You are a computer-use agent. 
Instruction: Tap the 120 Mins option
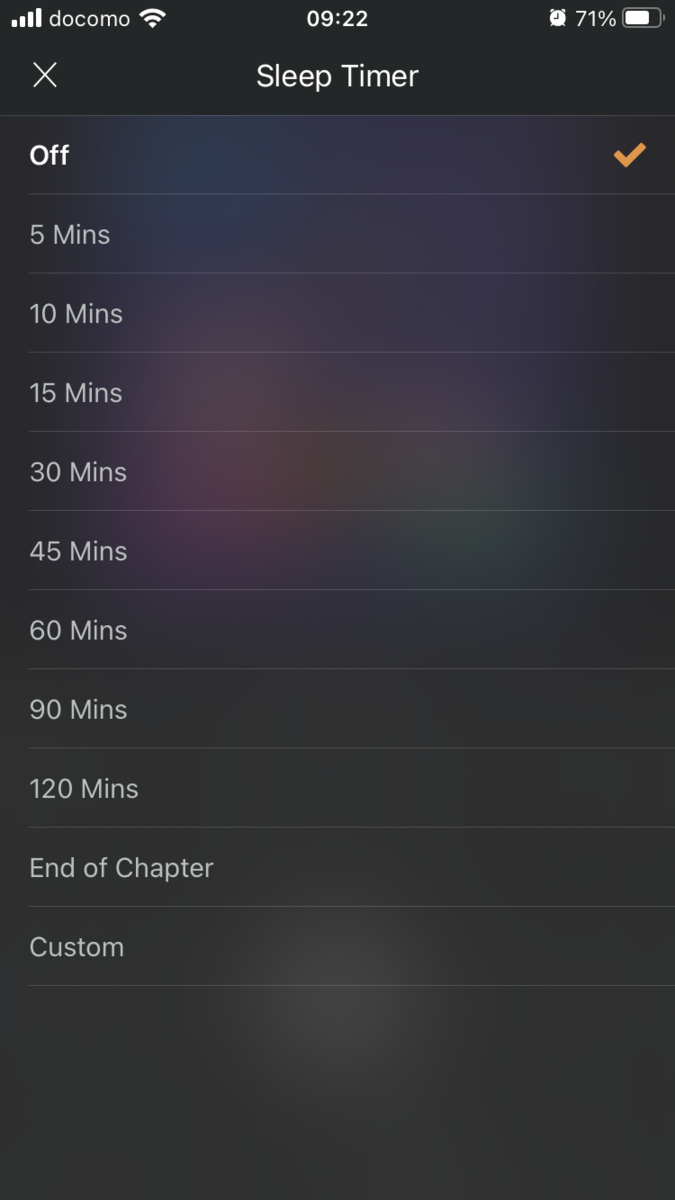(x=337, y=788)
